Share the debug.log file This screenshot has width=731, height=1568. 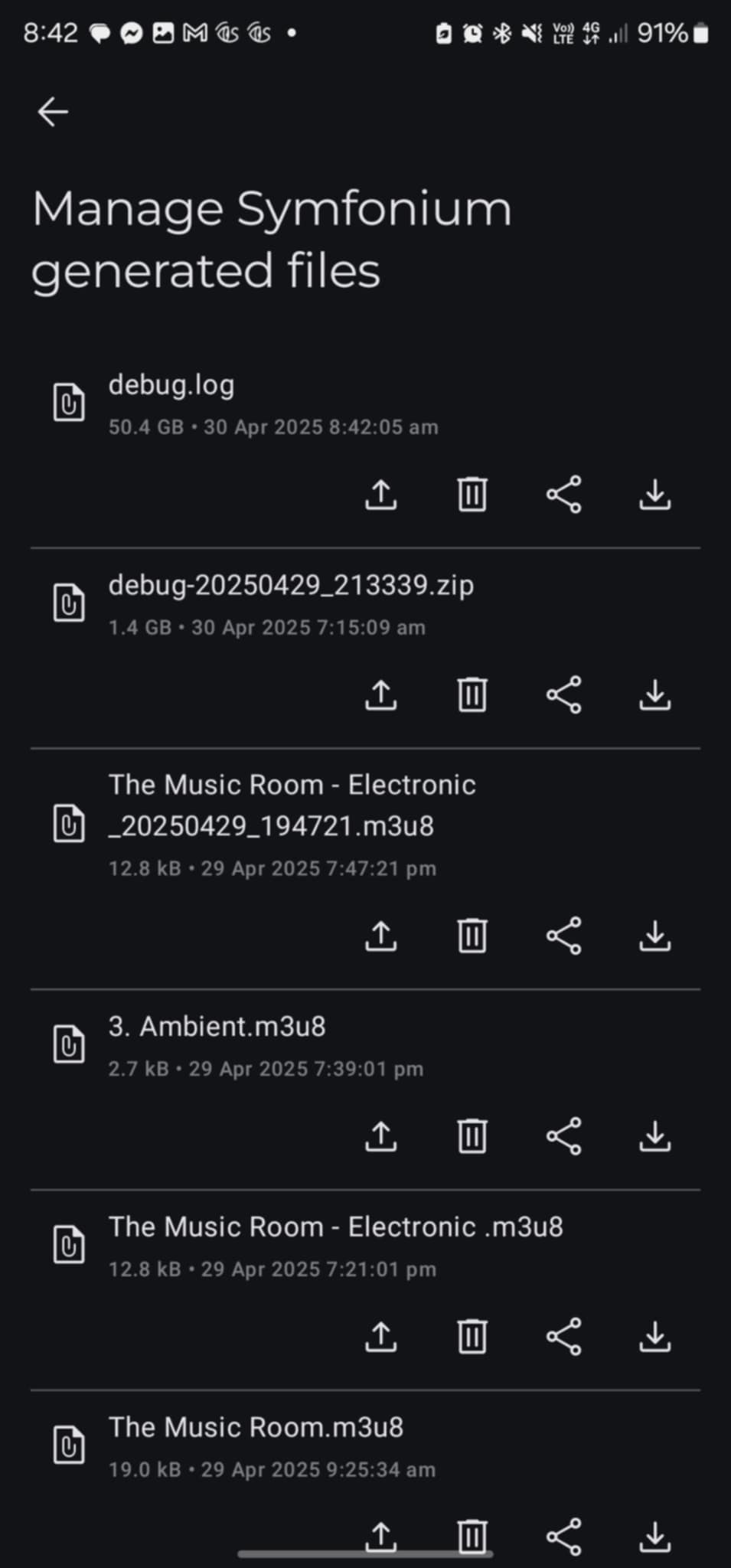[x=564, y=495]
